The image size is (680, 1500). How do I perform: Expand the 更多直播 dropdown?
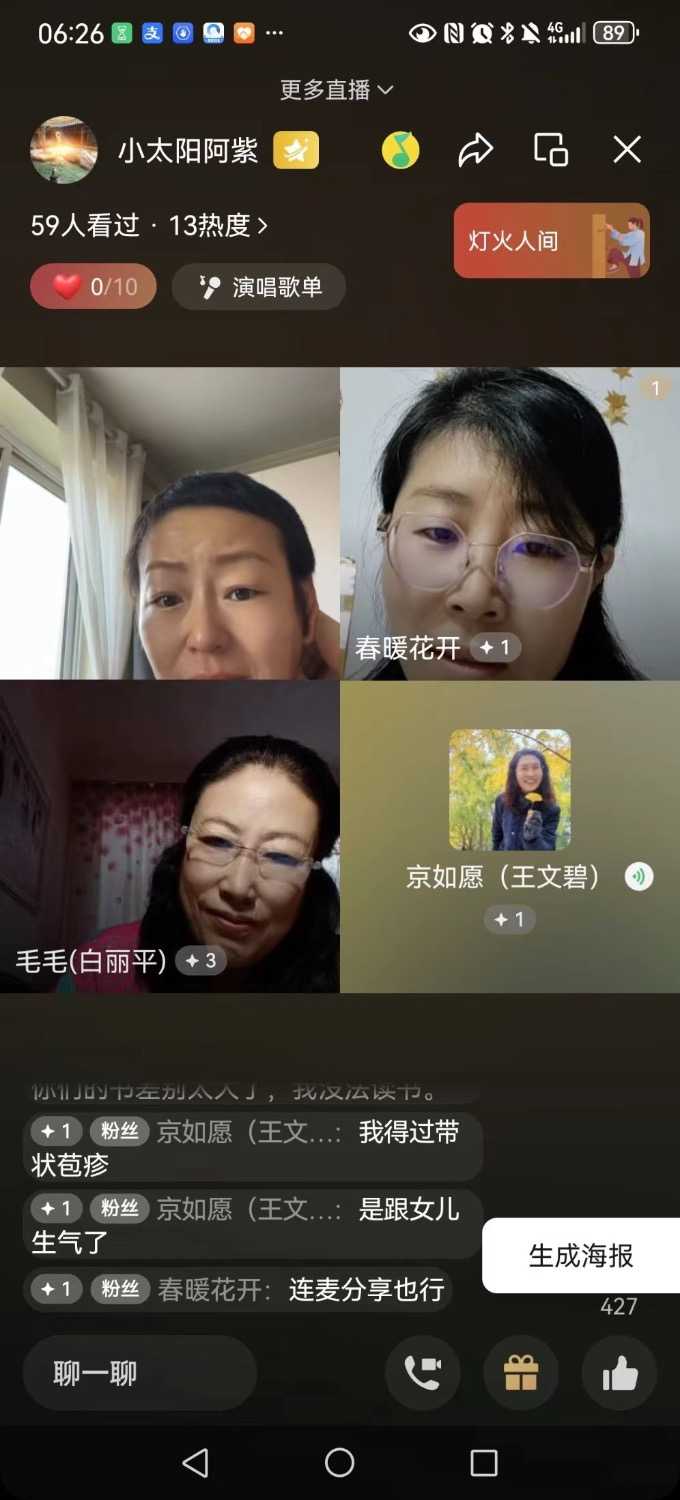coord(336,90)
